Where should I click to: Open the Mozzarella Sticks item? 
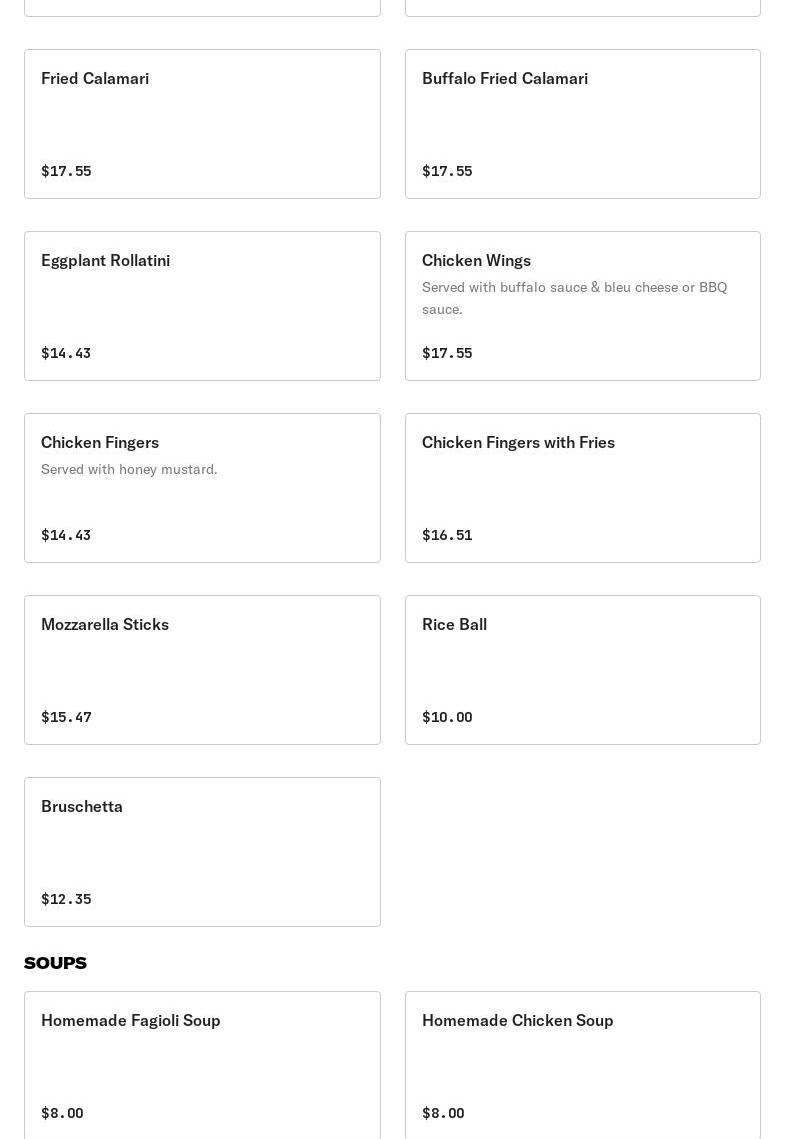(x=202, y=670)
